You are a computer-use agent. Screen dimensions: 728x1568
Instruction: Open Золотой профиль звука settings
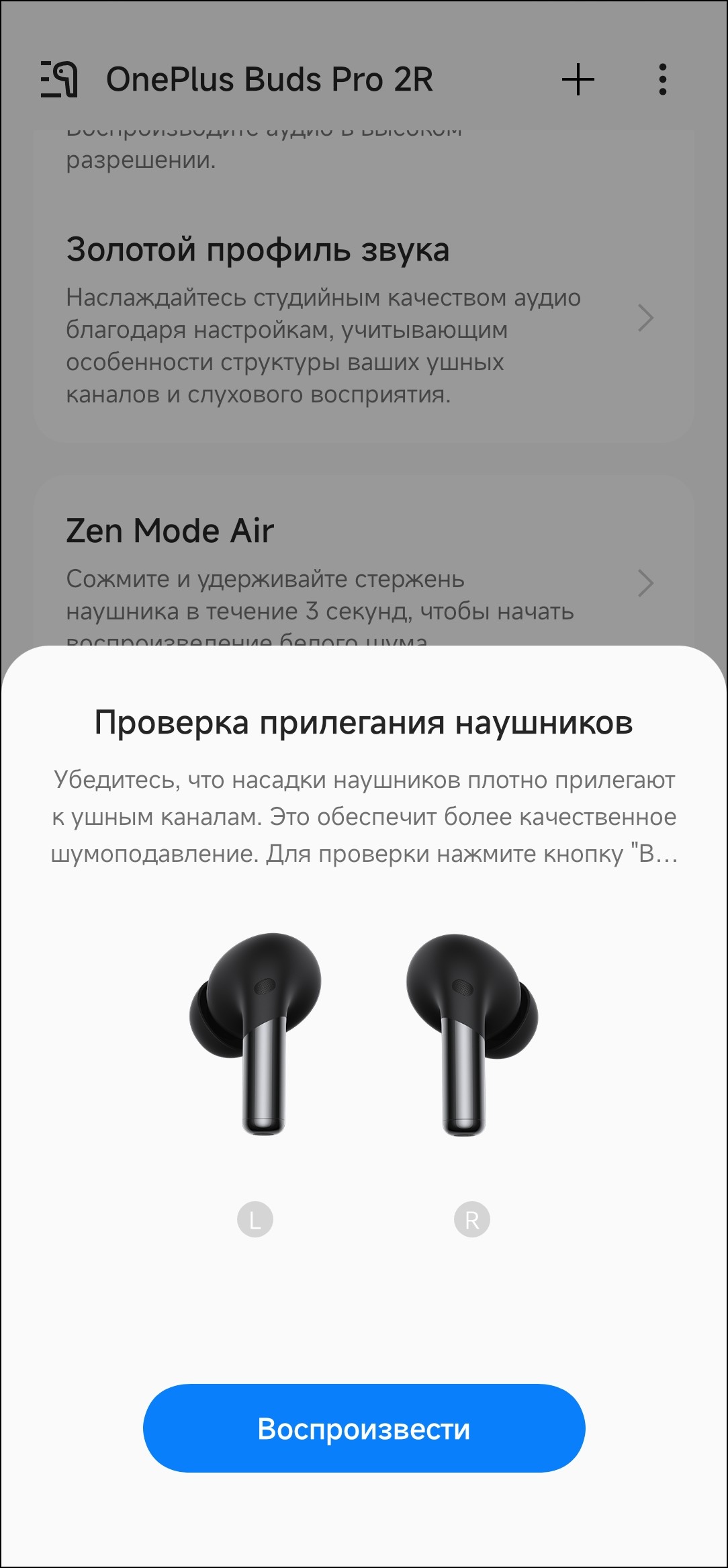coord(363,319)
